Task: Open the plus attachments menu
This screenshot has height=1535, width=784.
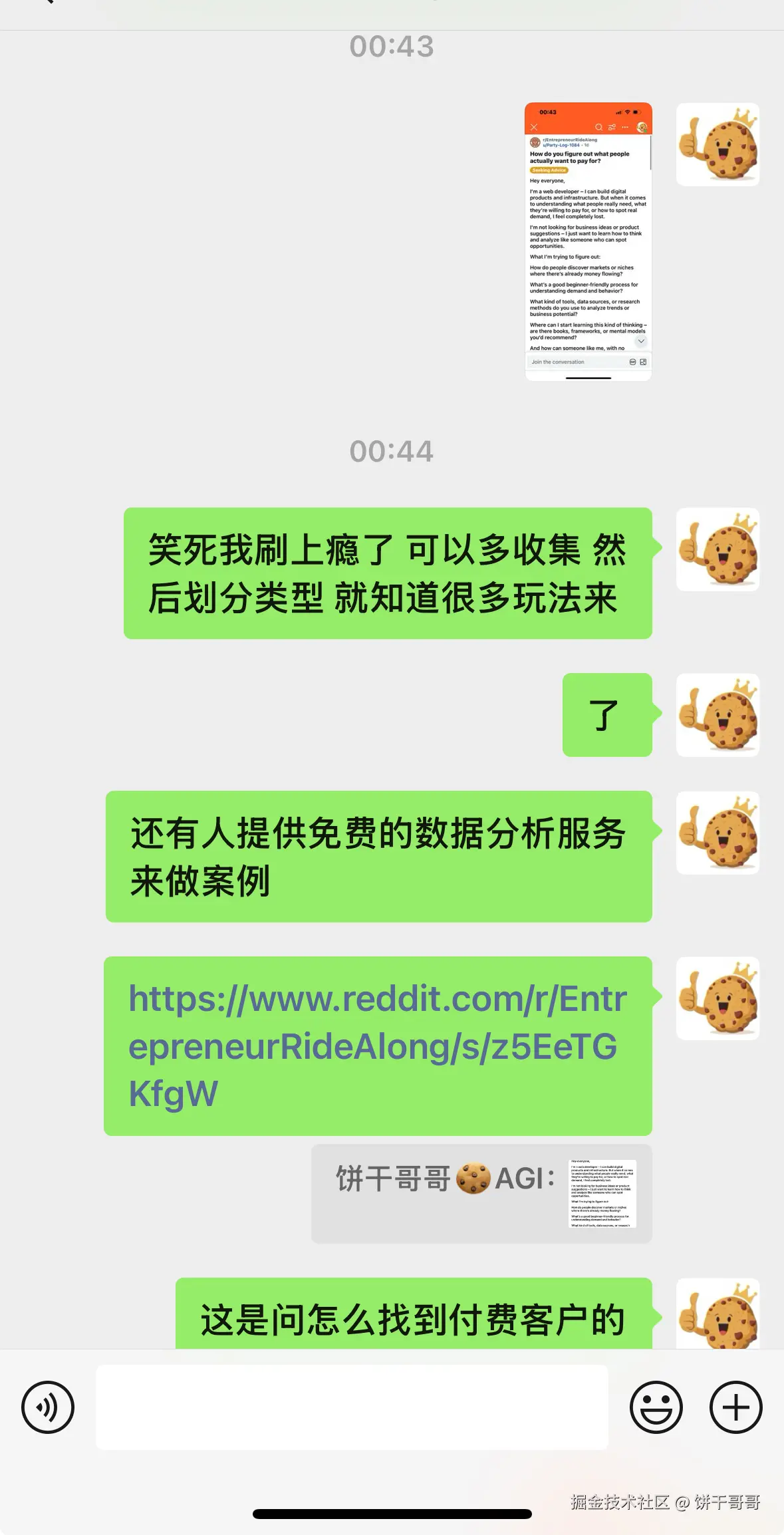Action: [735, 1407]
